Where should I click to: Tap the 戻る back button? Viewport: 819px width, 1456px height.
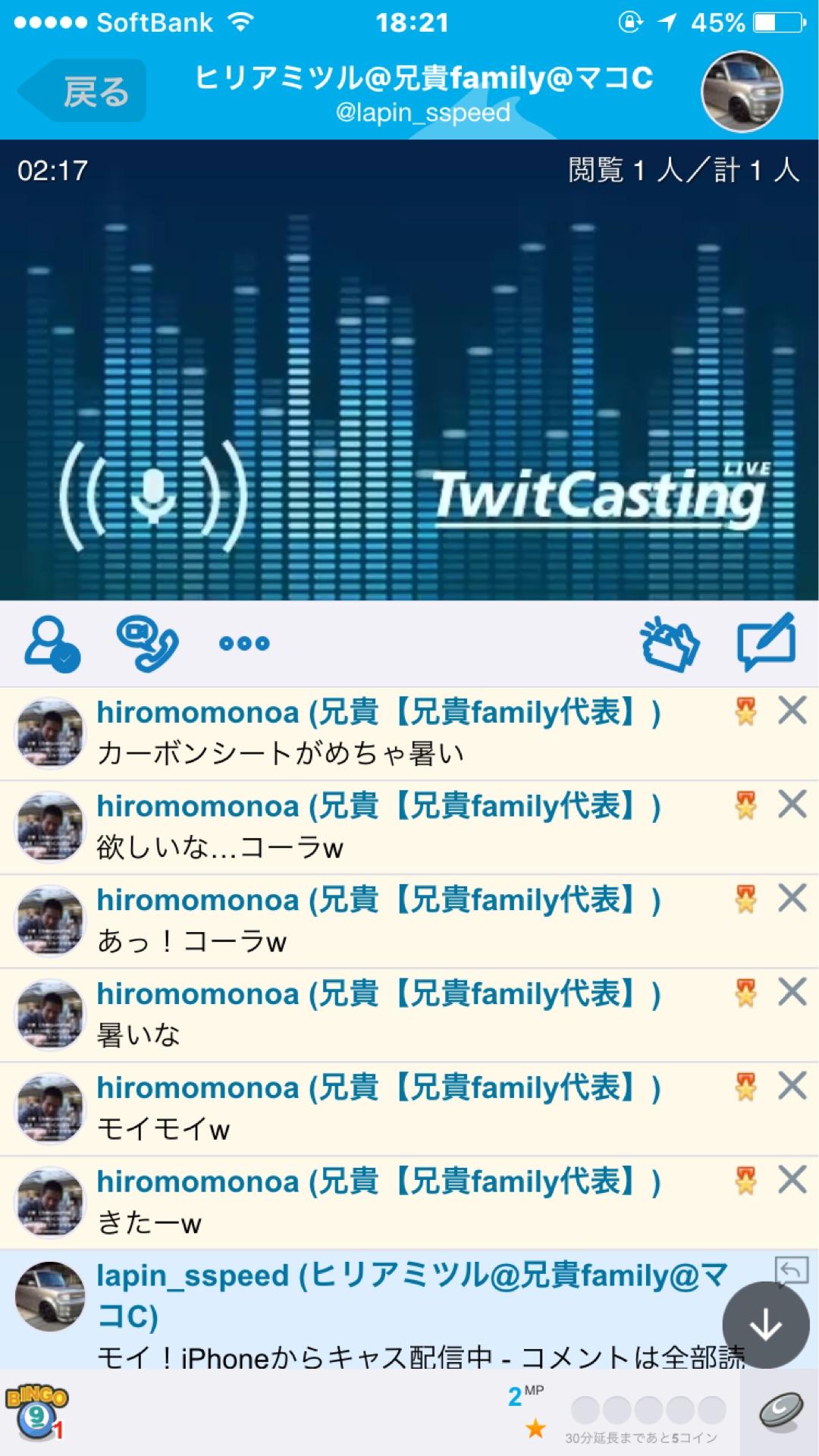tap(83, 92)
